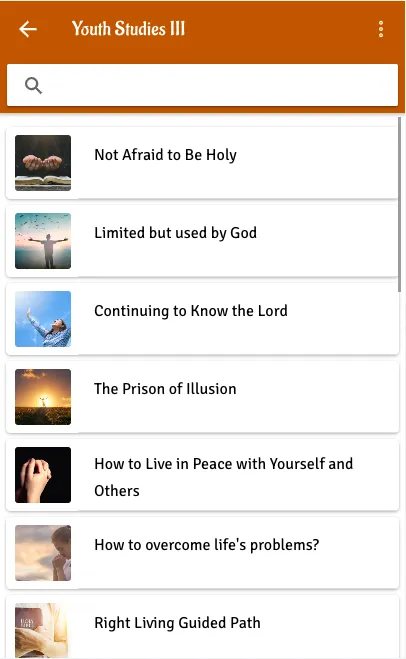Open Right Living Guided Path
Screen dimensions: 406x659
point(202,627)
